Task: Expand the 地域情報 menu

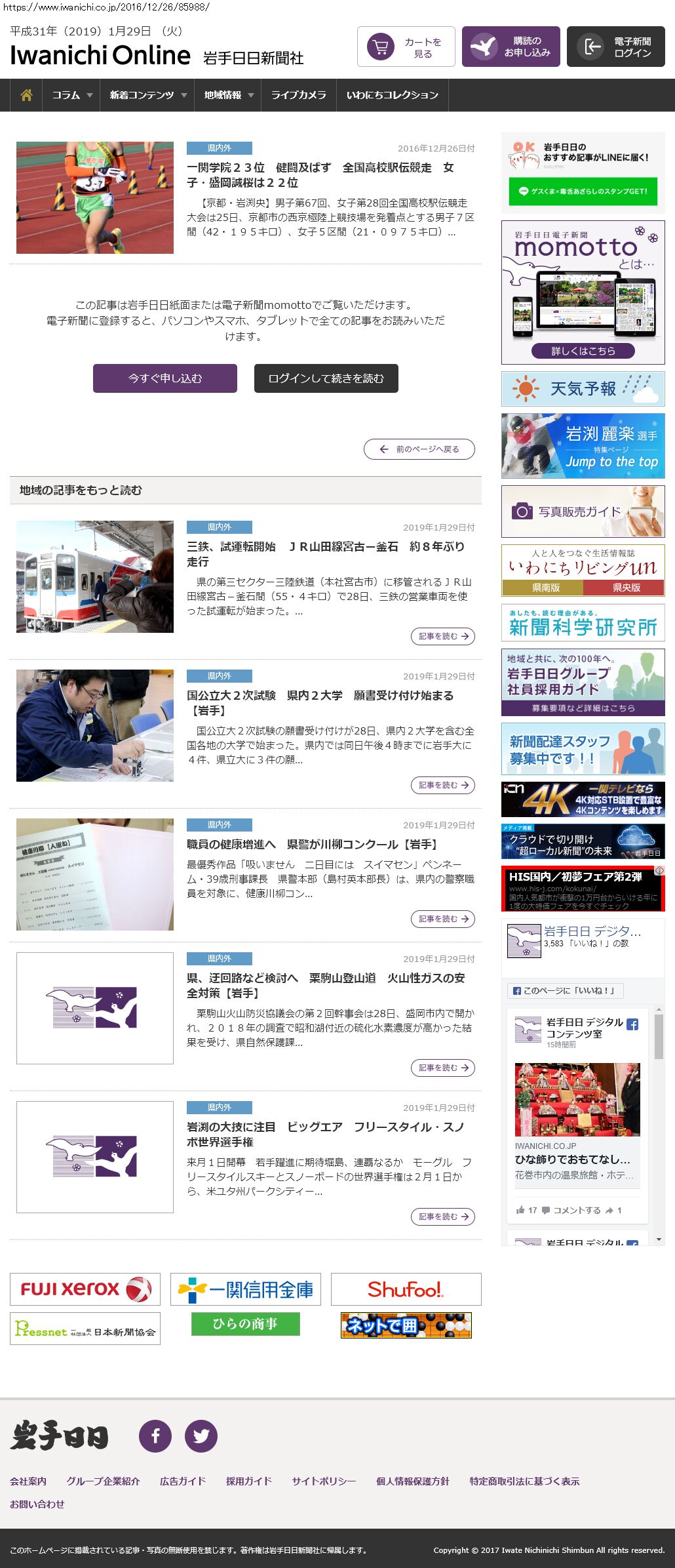Action: (228, 95)
